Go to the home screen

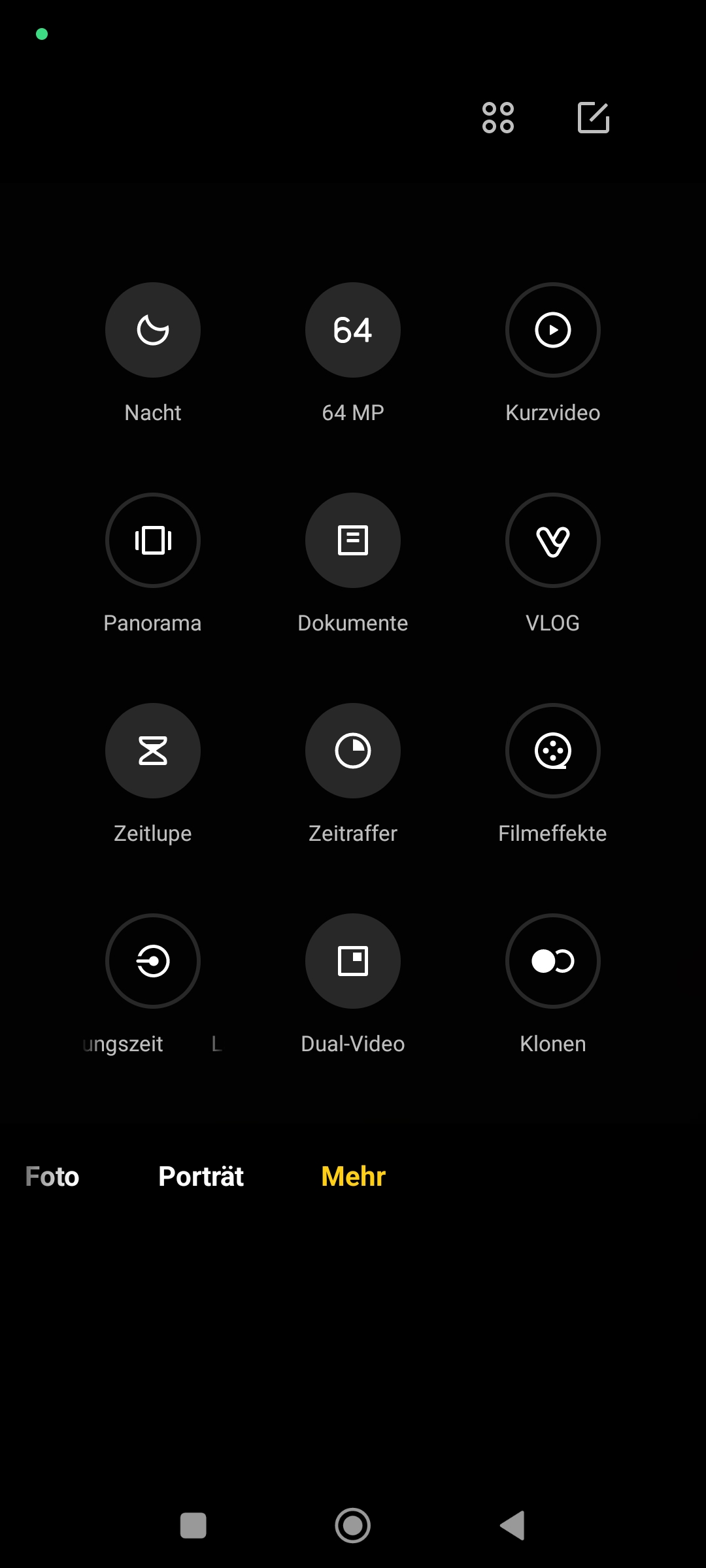click(353, 1526)
